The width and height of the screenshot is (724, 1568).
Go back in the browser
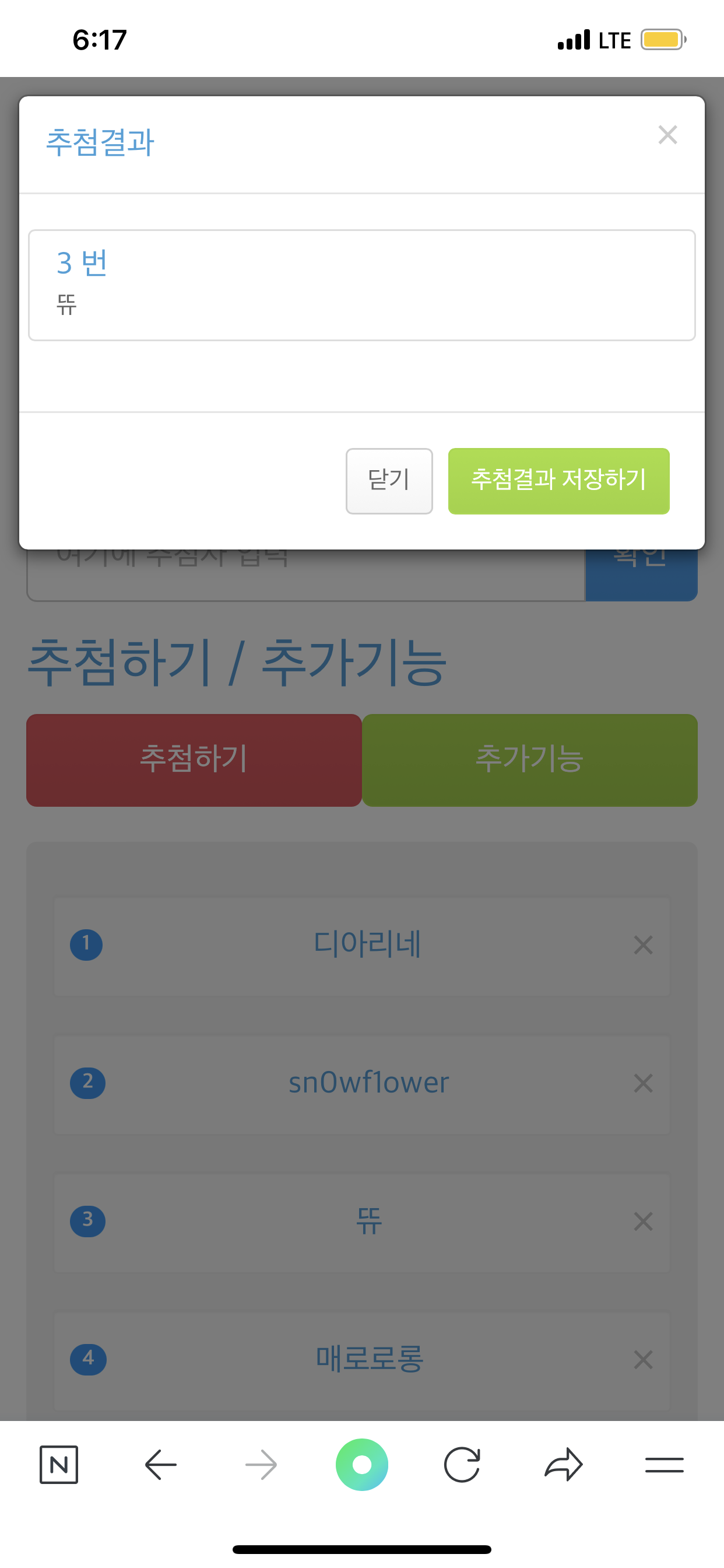(x=161, y=1464)
